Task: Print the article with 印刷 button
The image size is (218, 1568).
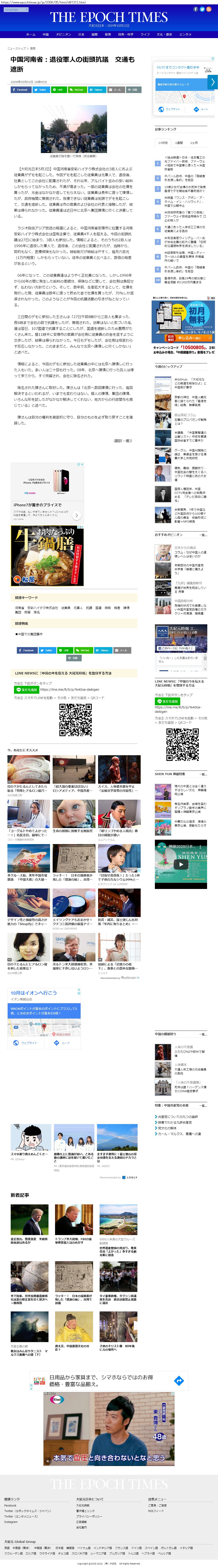Action: (134, 90)
